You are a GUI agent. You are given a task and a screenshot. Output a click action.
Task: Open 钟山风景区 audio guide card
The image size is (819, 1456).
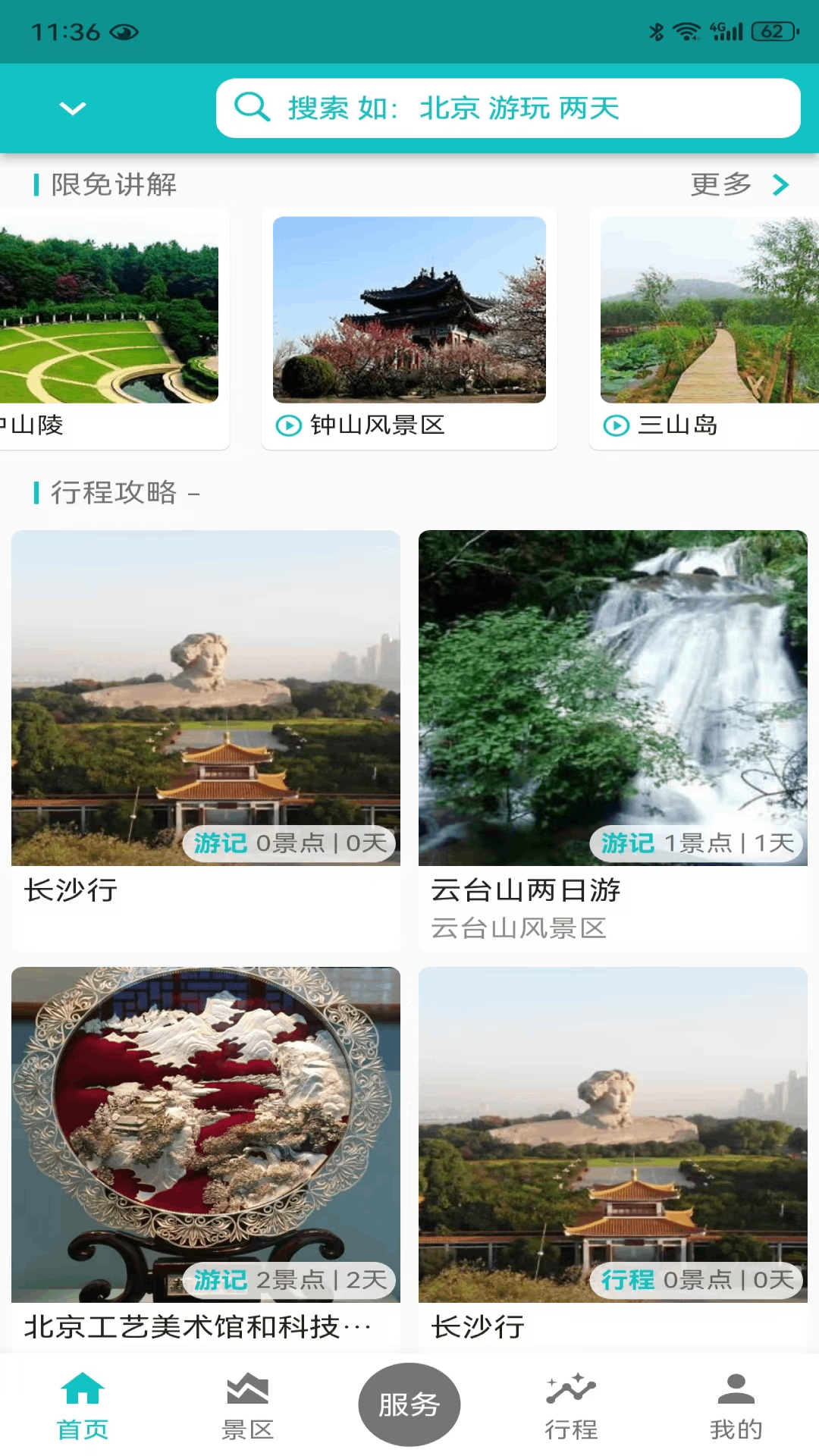[409, 329]
